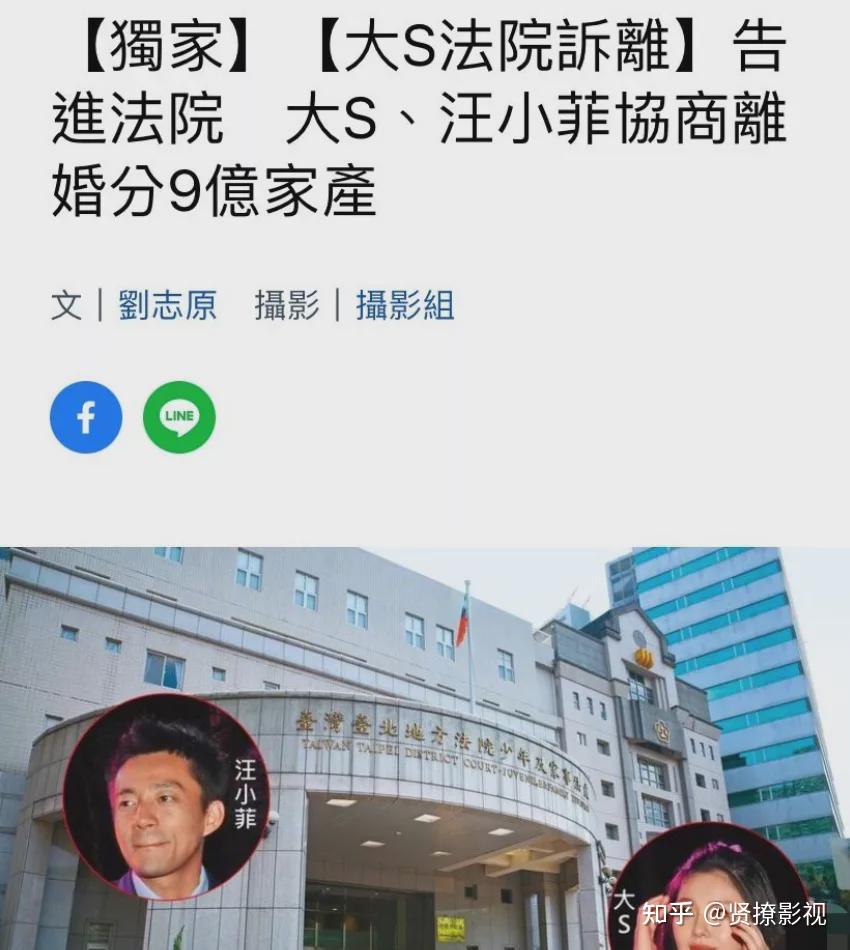This screenshot has width=850, height=950.
Task: Open the 攝影組 photographer credit link
Action: pyautogui.click(x=404, y=307)
